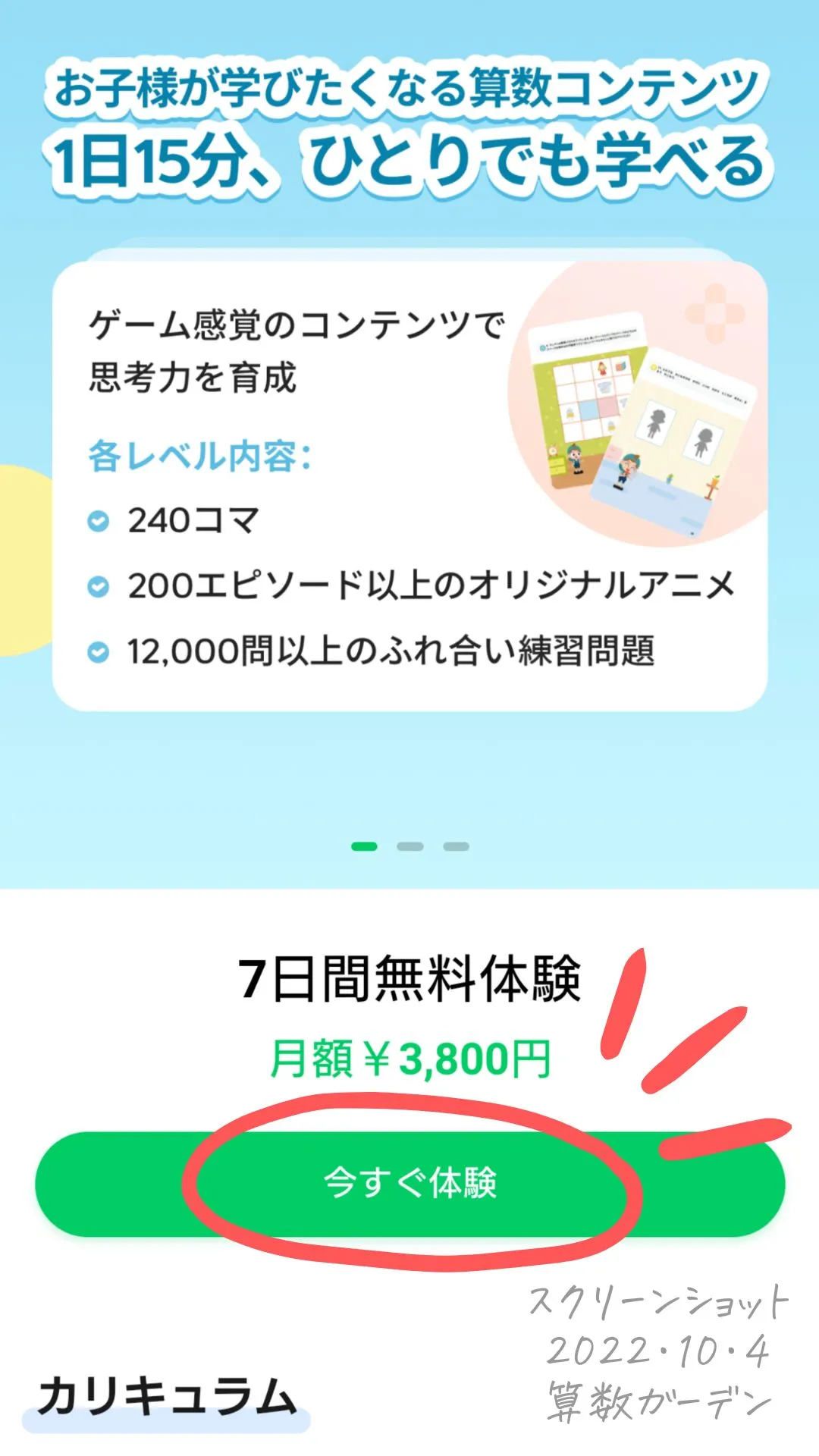Jump to the third carousel page dot

(x=456, y=846)
